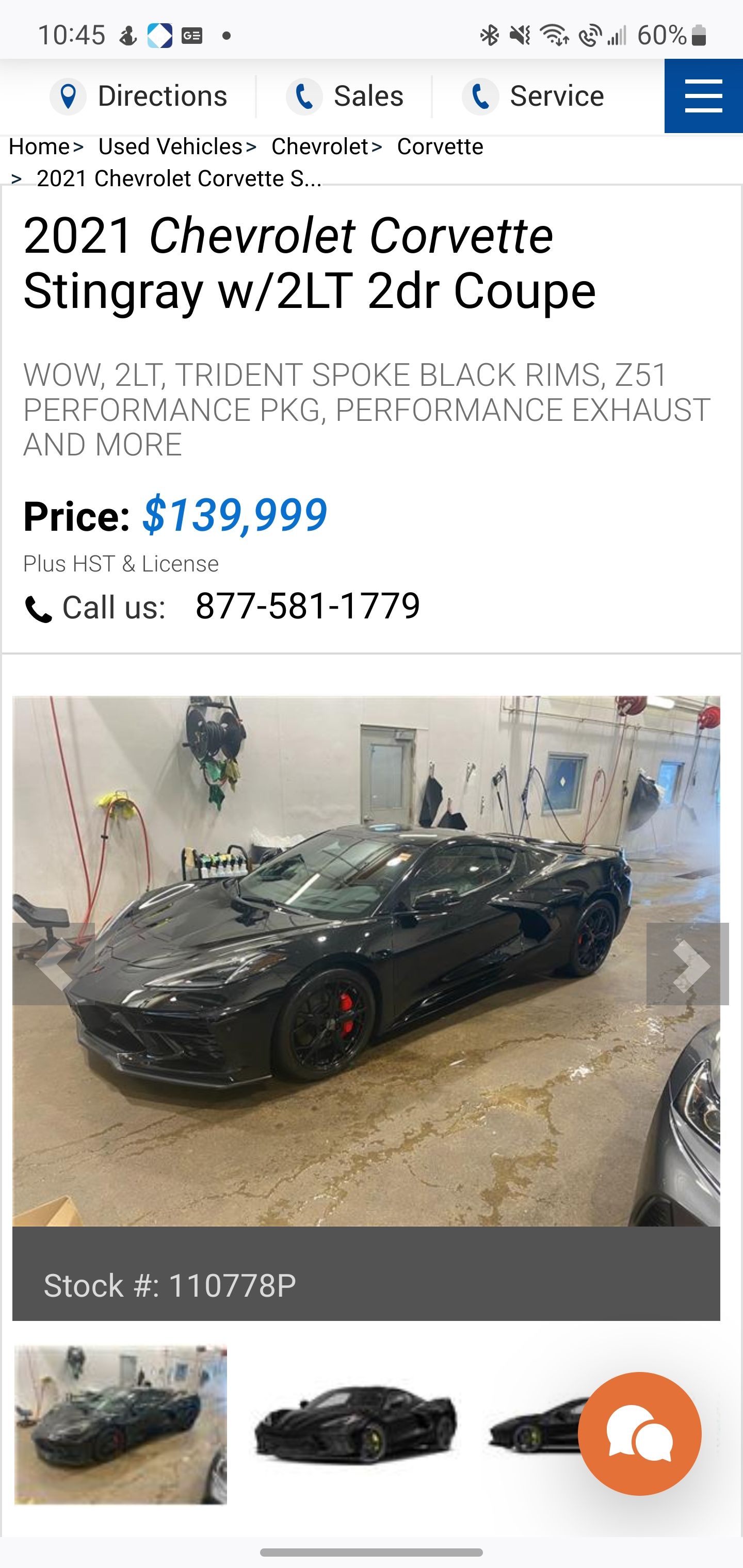Open Corvette breadcrumb link

(x=440, y=146)
